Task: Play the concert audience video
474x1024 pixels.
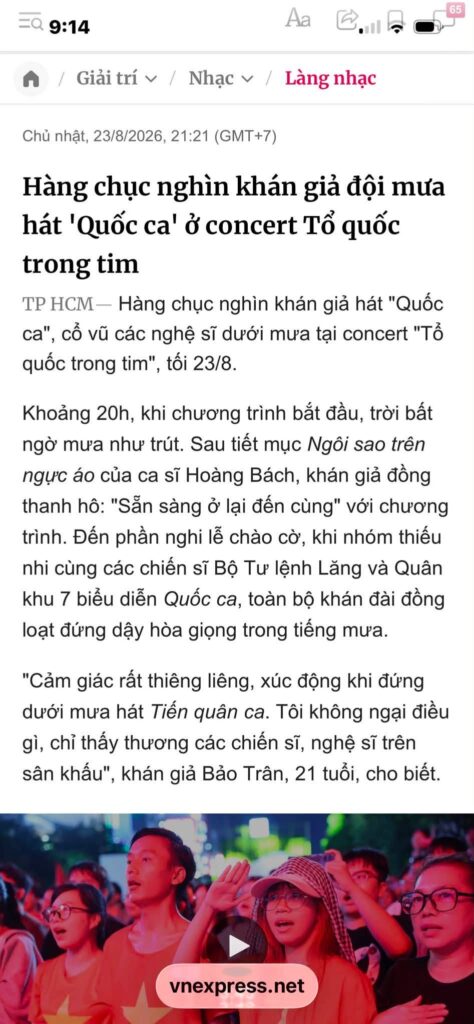Action: click(238, 946)
